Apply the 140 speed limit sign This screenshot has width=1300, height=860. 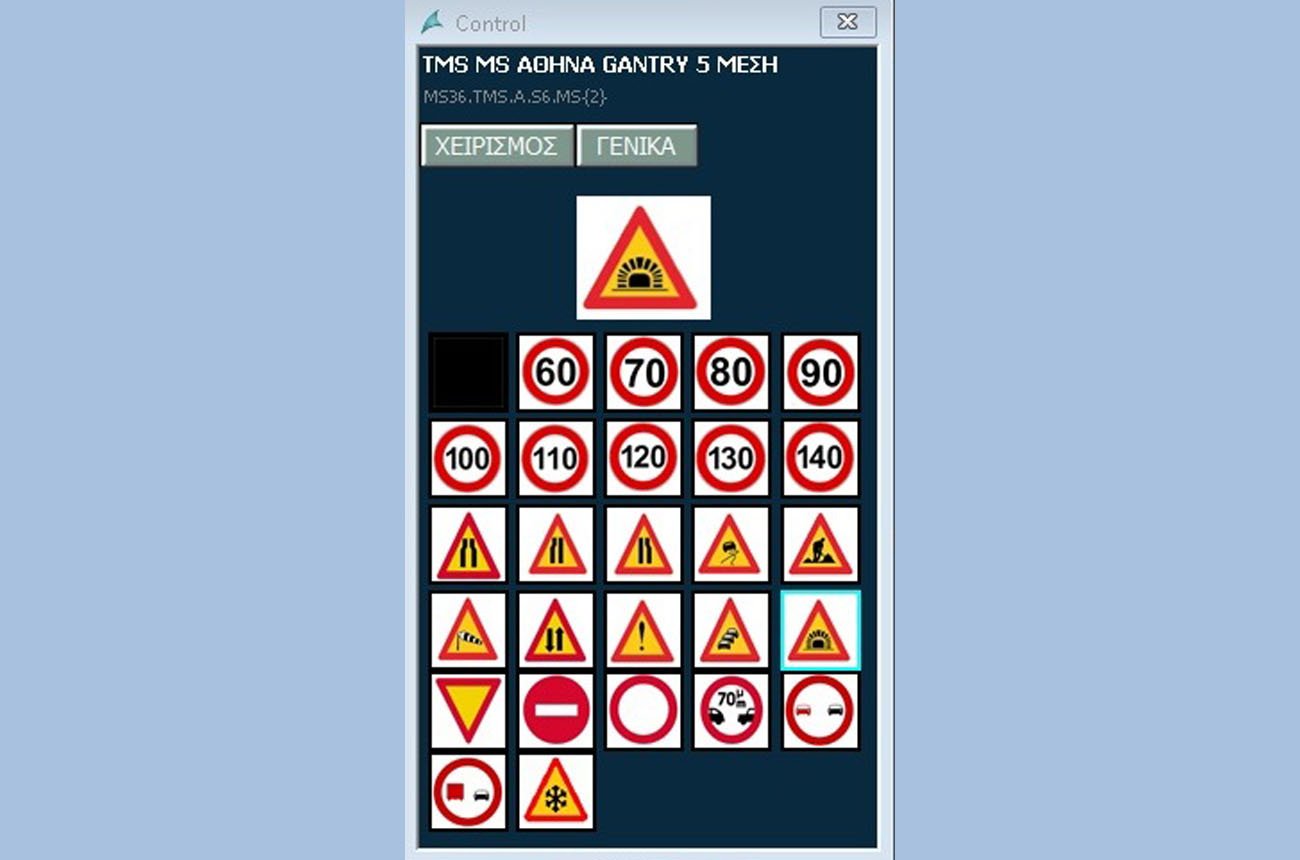point(820,459)
